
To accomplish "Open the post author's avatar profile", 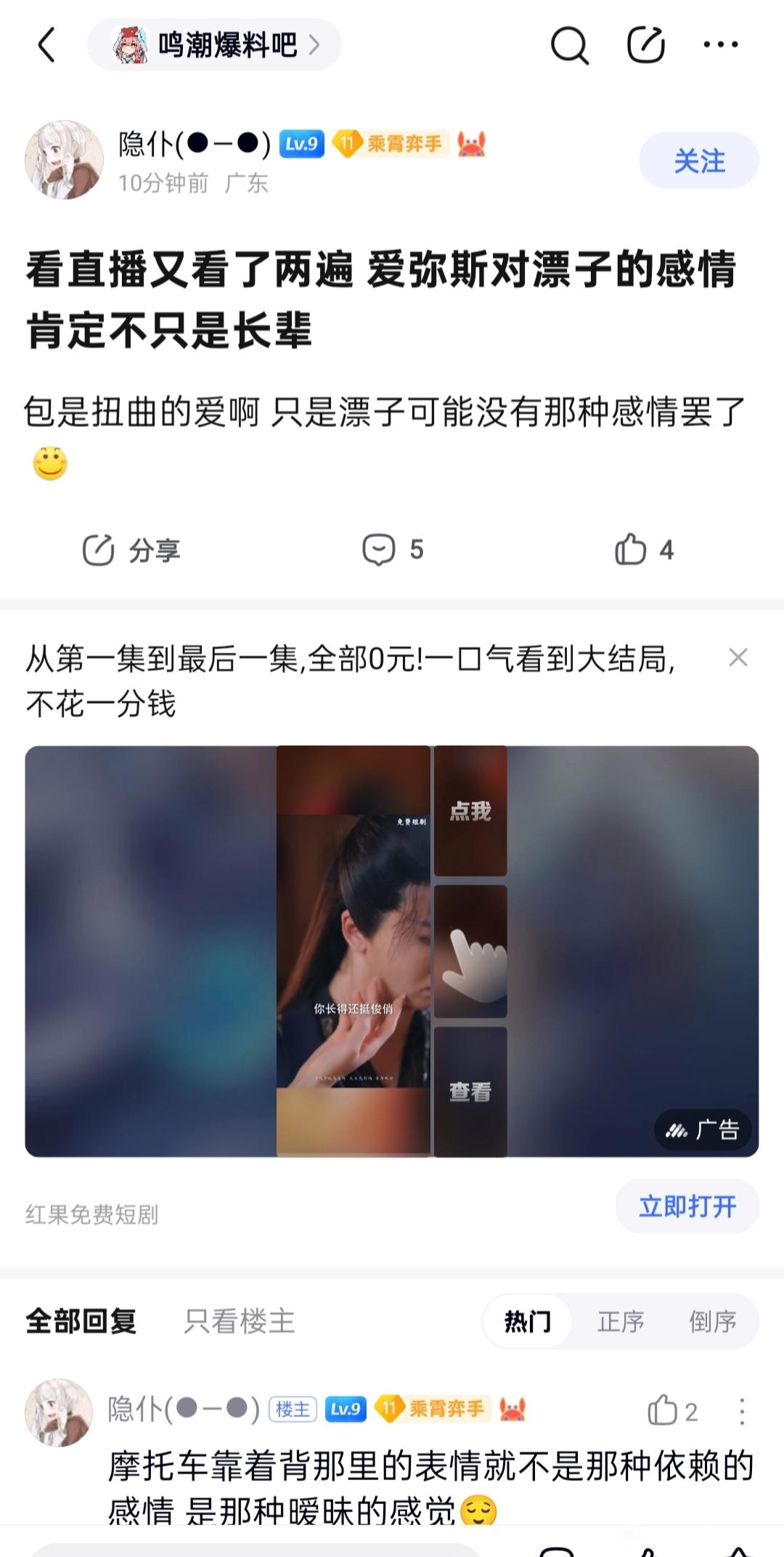I will (x=64, y=160).
